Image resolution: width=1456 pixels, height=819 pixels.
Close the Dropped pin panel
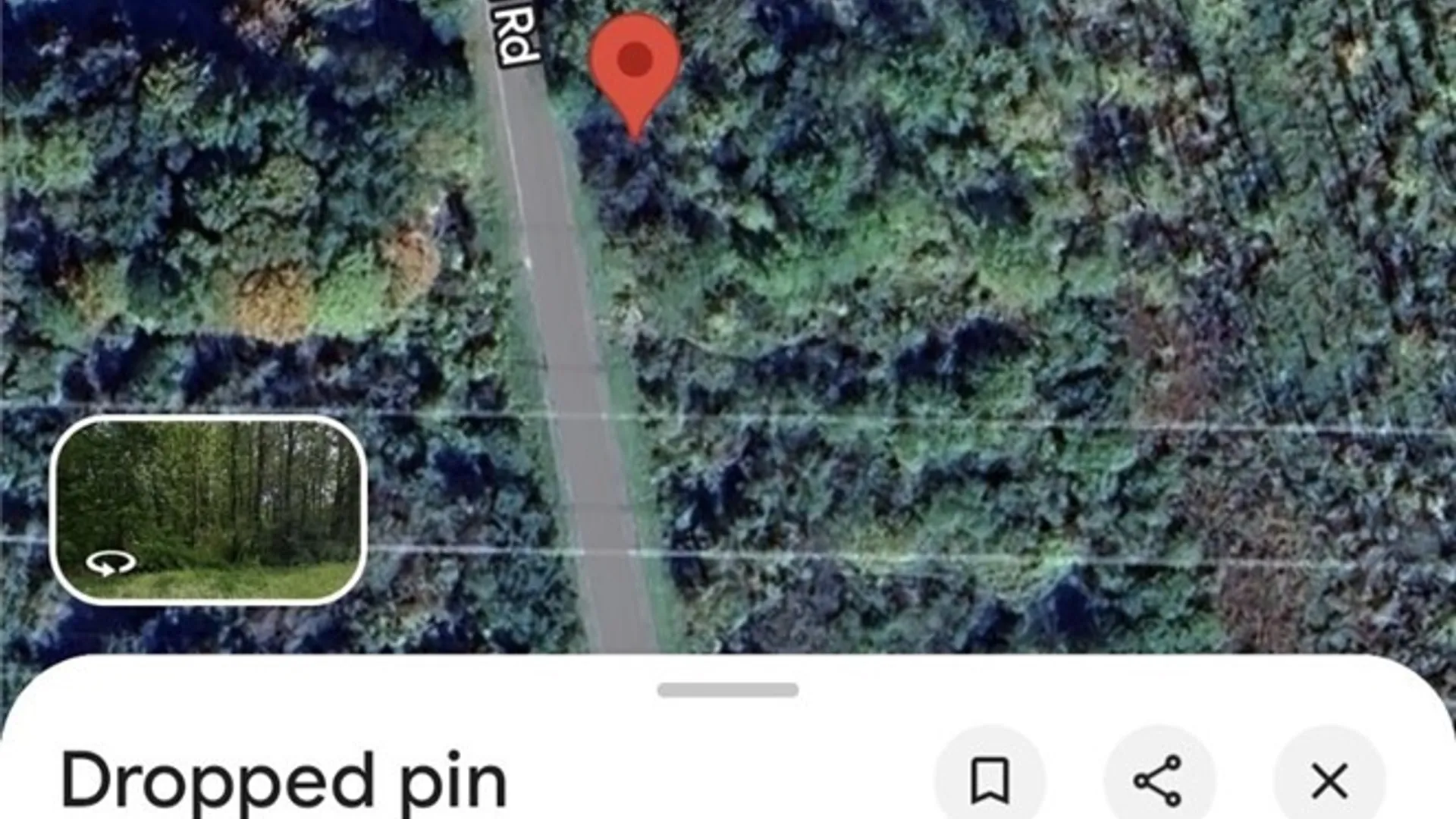click(x=1329, y=780)
